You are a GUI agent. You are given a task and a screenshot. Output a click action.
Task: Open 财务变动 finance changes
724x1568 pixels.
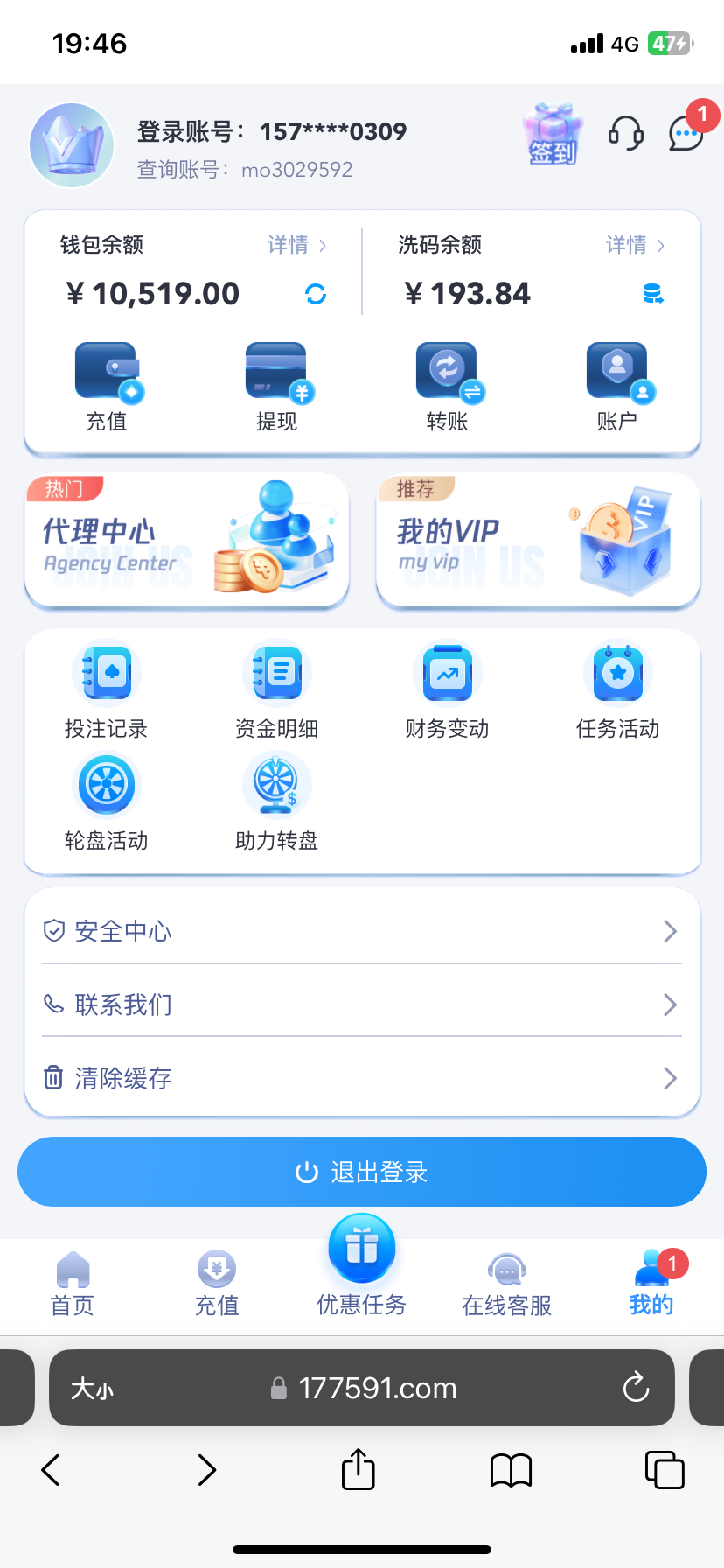(x=448, y=692)
